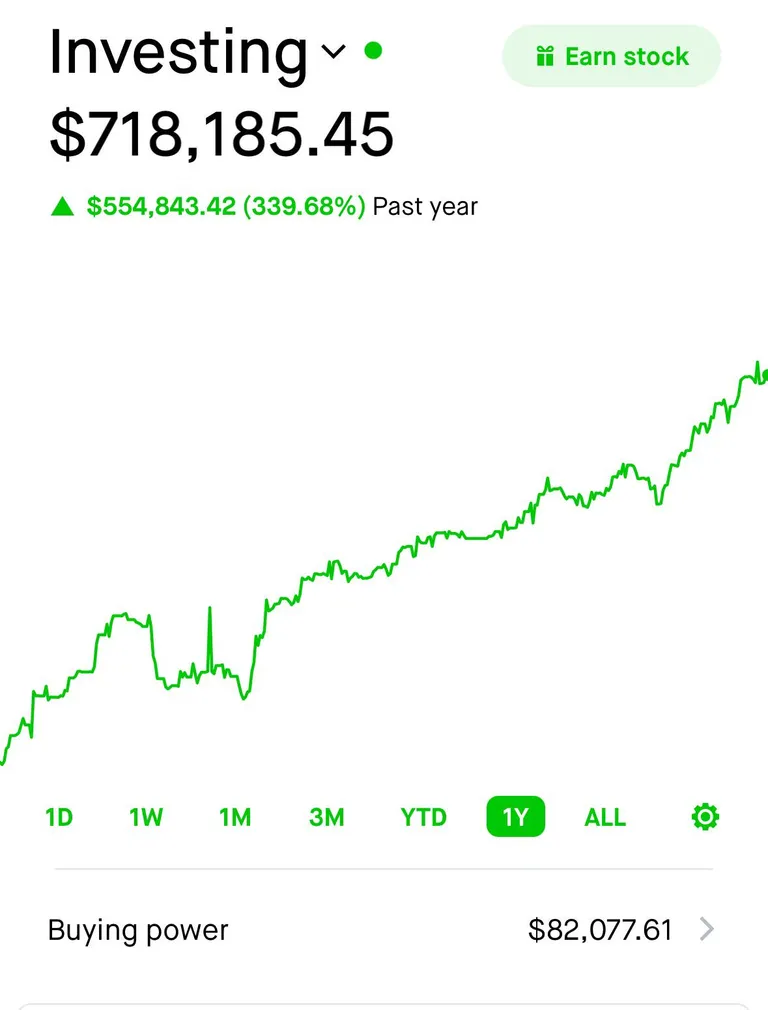
Task: Select the 1M time range
Action: point(235,817)
